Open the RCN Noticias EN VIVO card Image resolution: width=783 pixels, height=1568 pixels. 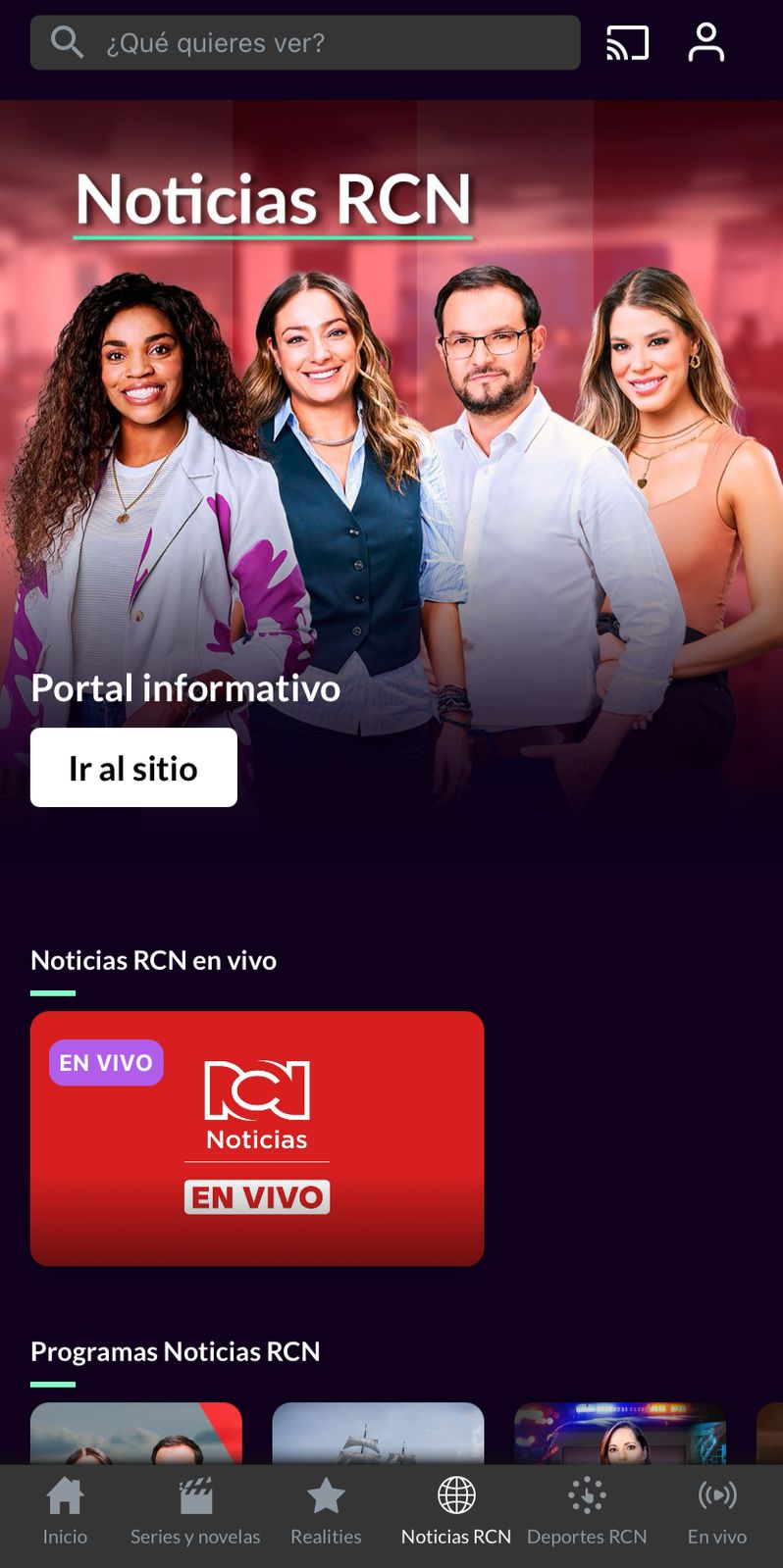[x=257, y=1138]
